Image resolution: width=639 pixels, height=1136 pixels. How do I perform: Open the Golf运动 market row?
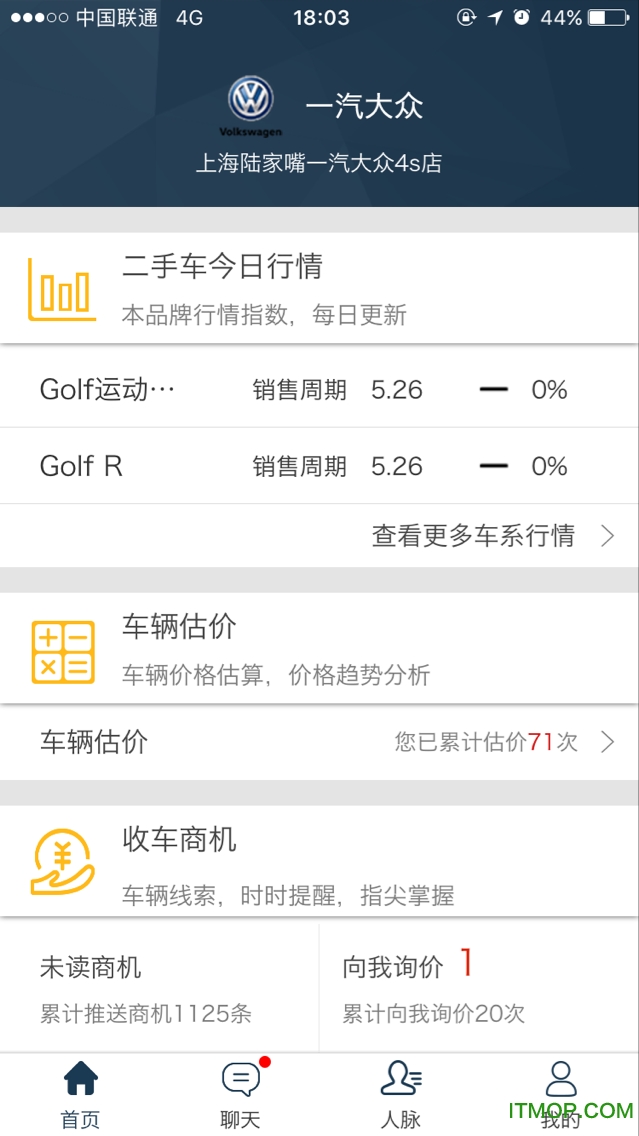(319, 390)
